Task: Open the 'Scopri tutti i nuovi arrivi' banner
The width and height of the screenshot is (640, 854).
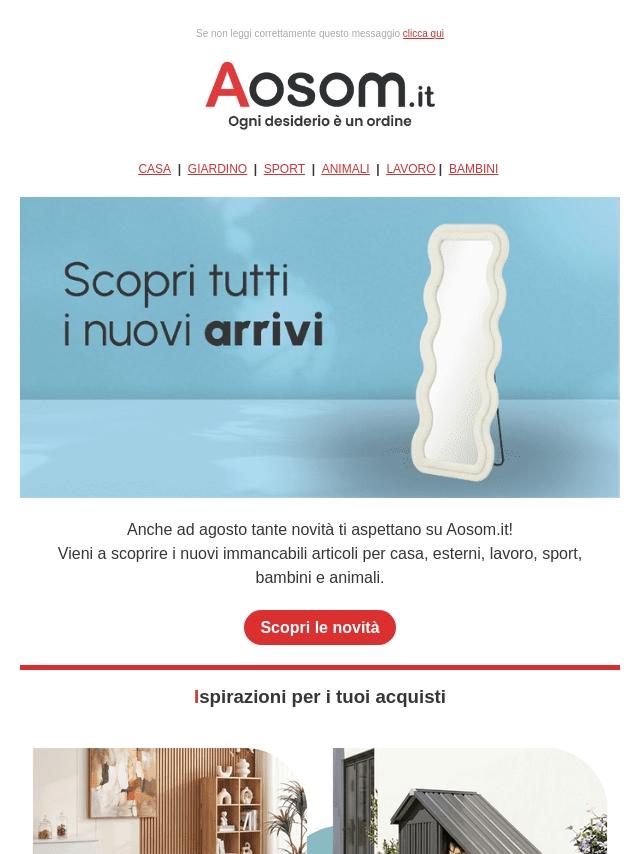Action: pyautogui.click(x=320, y=347)
